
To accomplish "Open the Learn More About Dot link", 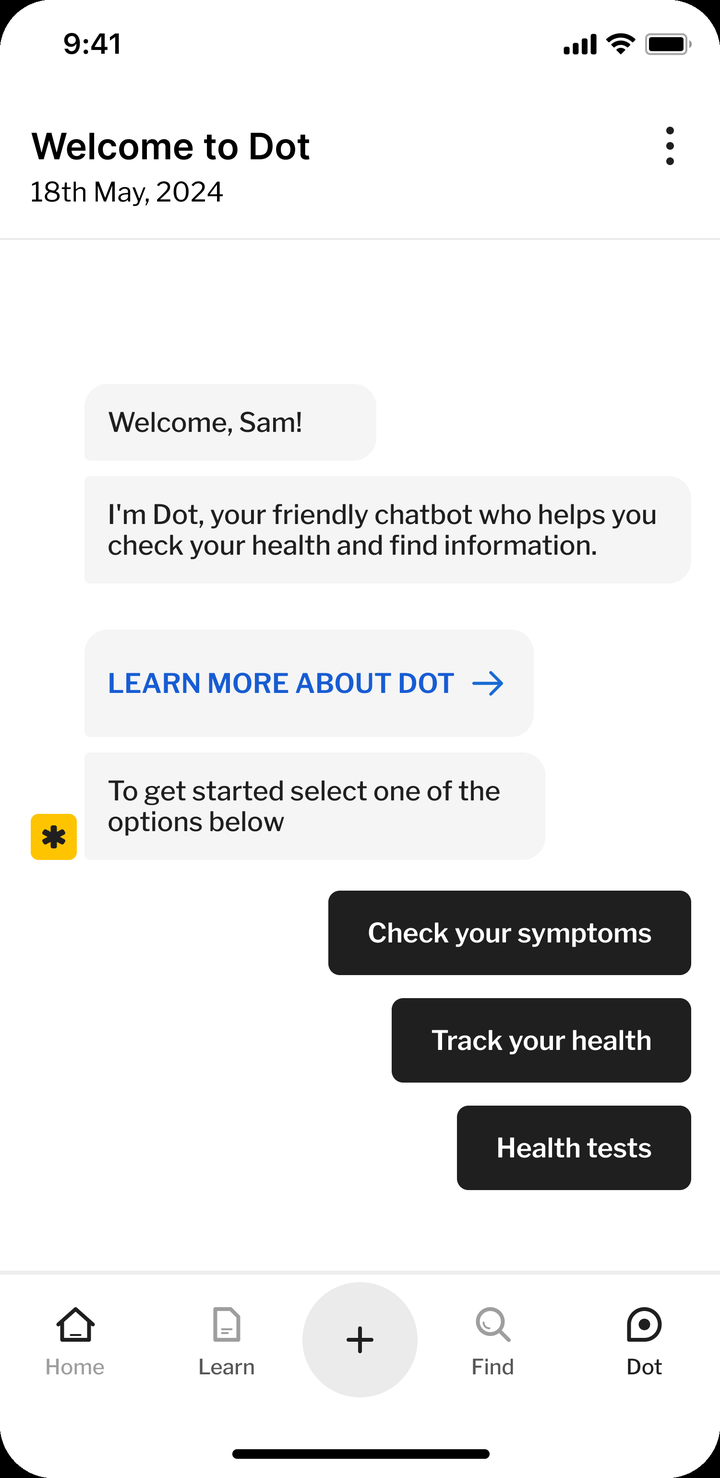I will tap(308, 683).
